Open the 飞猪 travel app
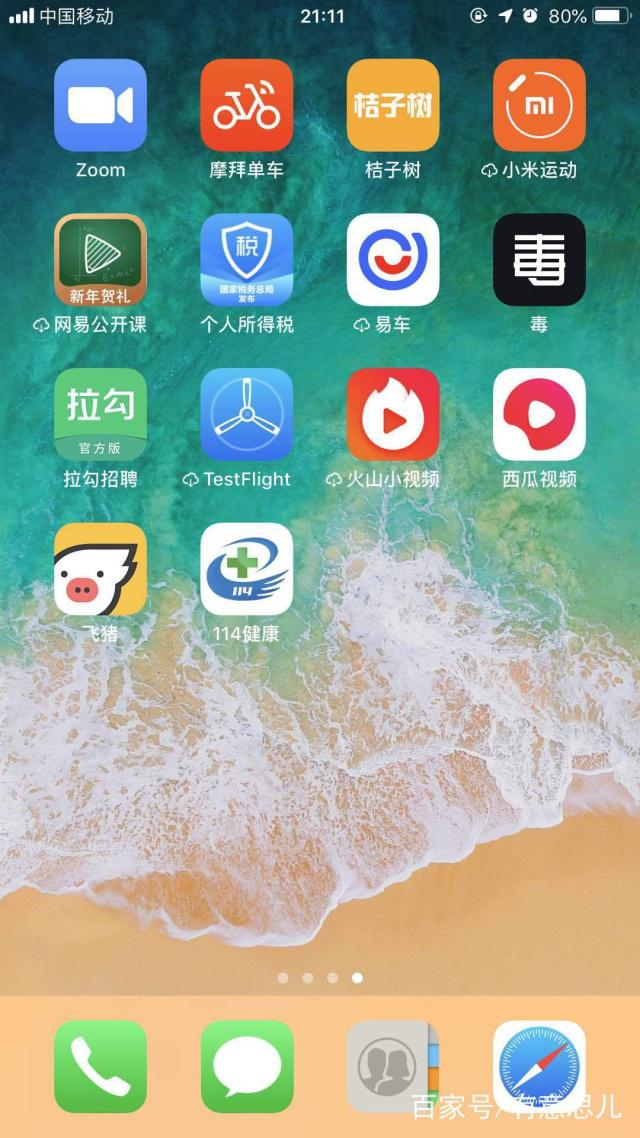 [100, 569]
